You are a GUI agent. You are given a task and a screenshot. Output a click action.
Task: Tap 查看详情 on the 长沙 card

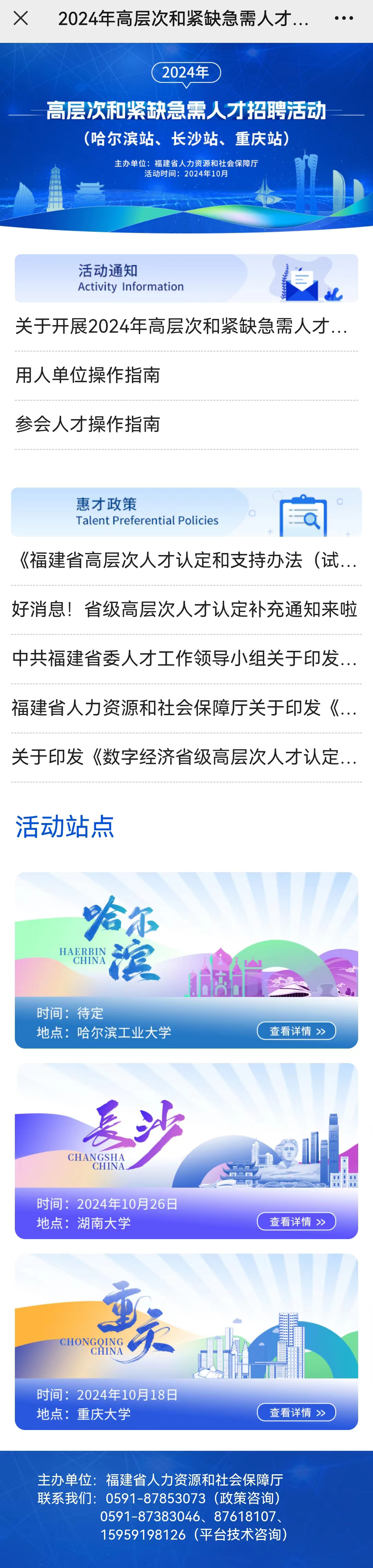pos(296,1222)
